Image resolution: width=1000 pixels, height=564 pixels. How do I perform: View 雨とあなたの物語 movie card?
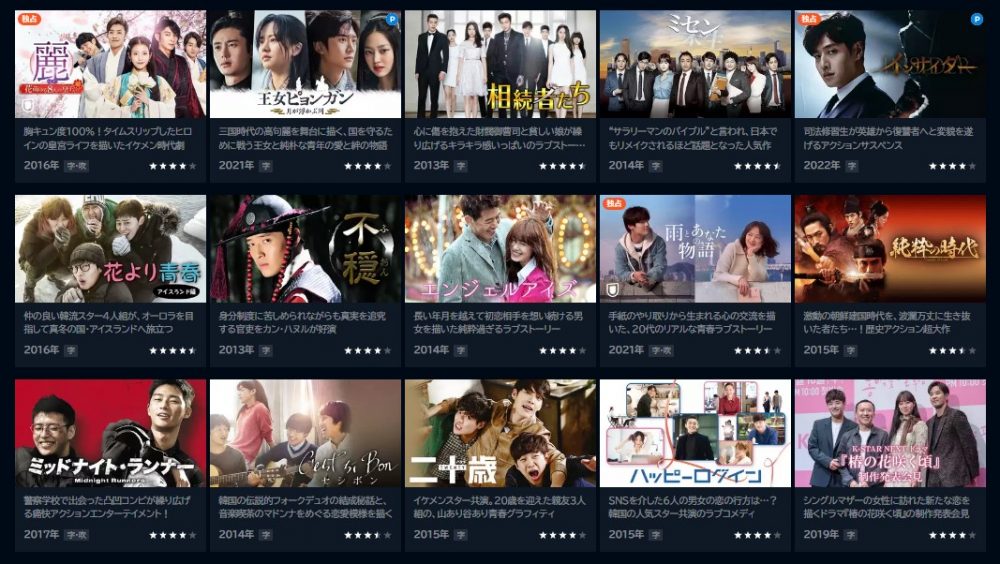coord(695,249)
